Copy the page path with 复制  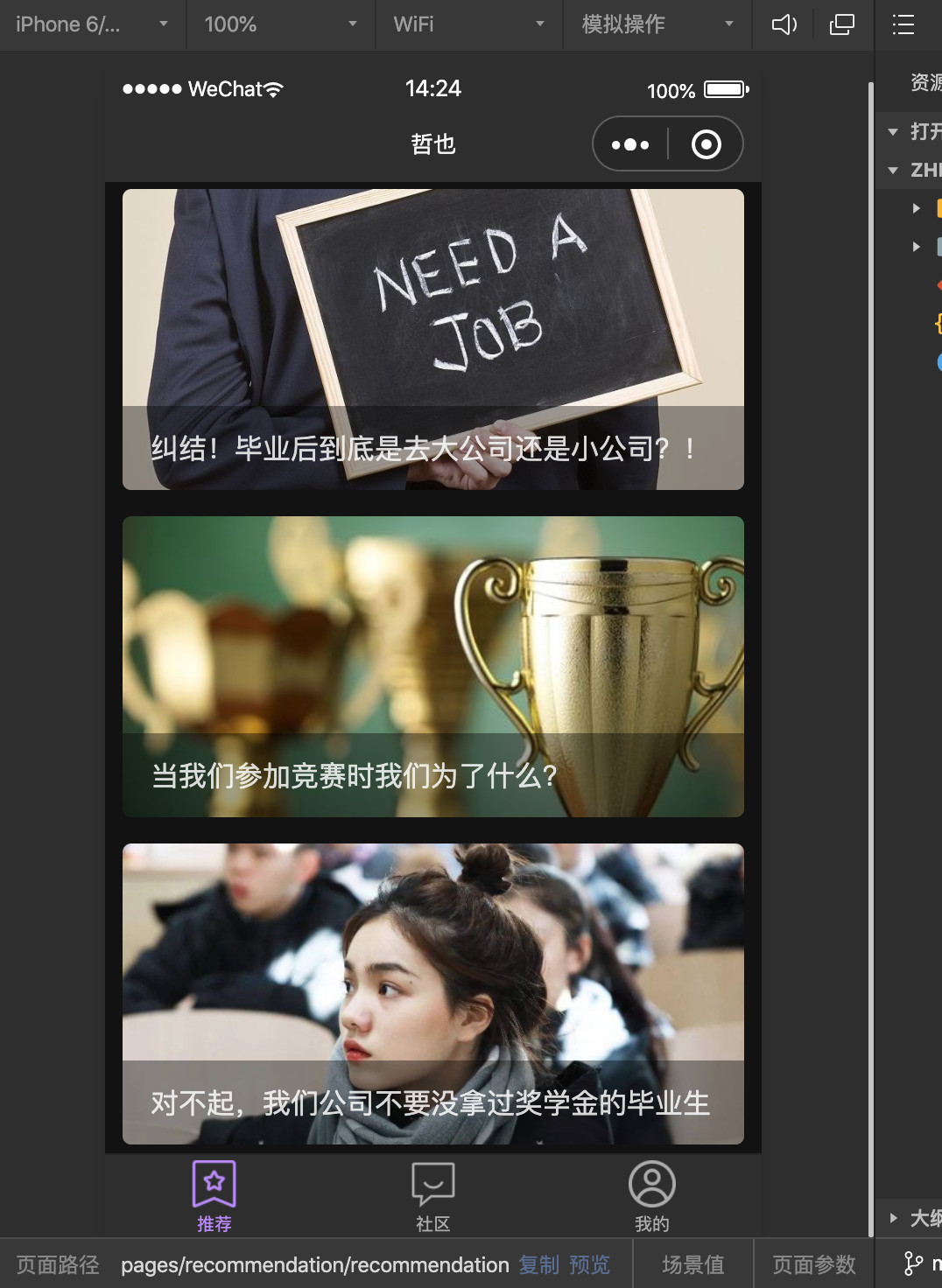[538, 1265]
